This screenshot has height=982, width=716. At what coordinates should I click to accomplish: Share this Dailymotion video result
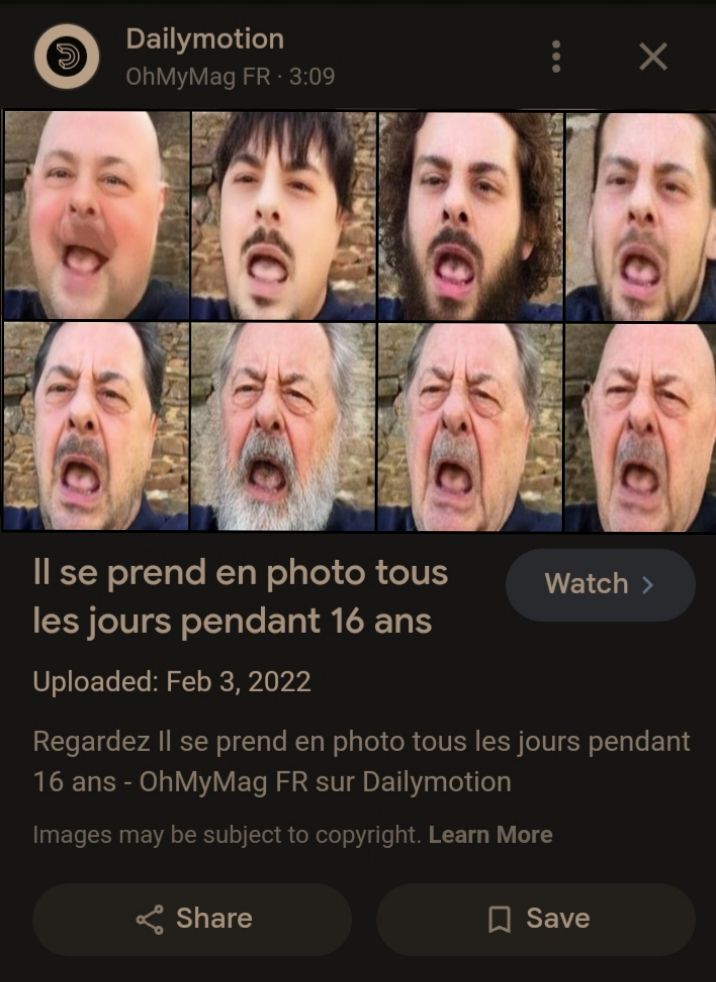(x=192, y=919)
